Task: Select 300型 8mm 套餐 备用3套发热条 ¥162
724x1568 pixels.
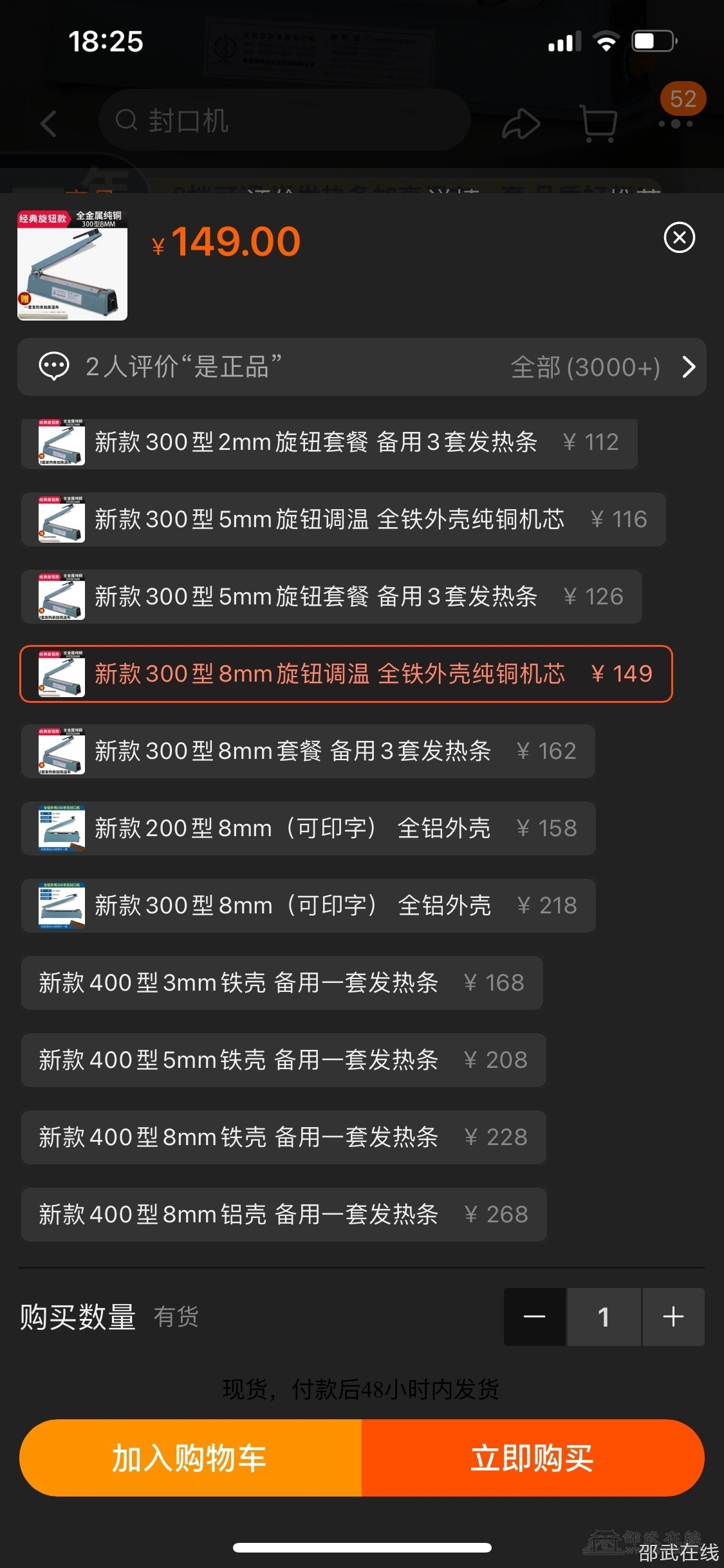Action: coord(308,751)
